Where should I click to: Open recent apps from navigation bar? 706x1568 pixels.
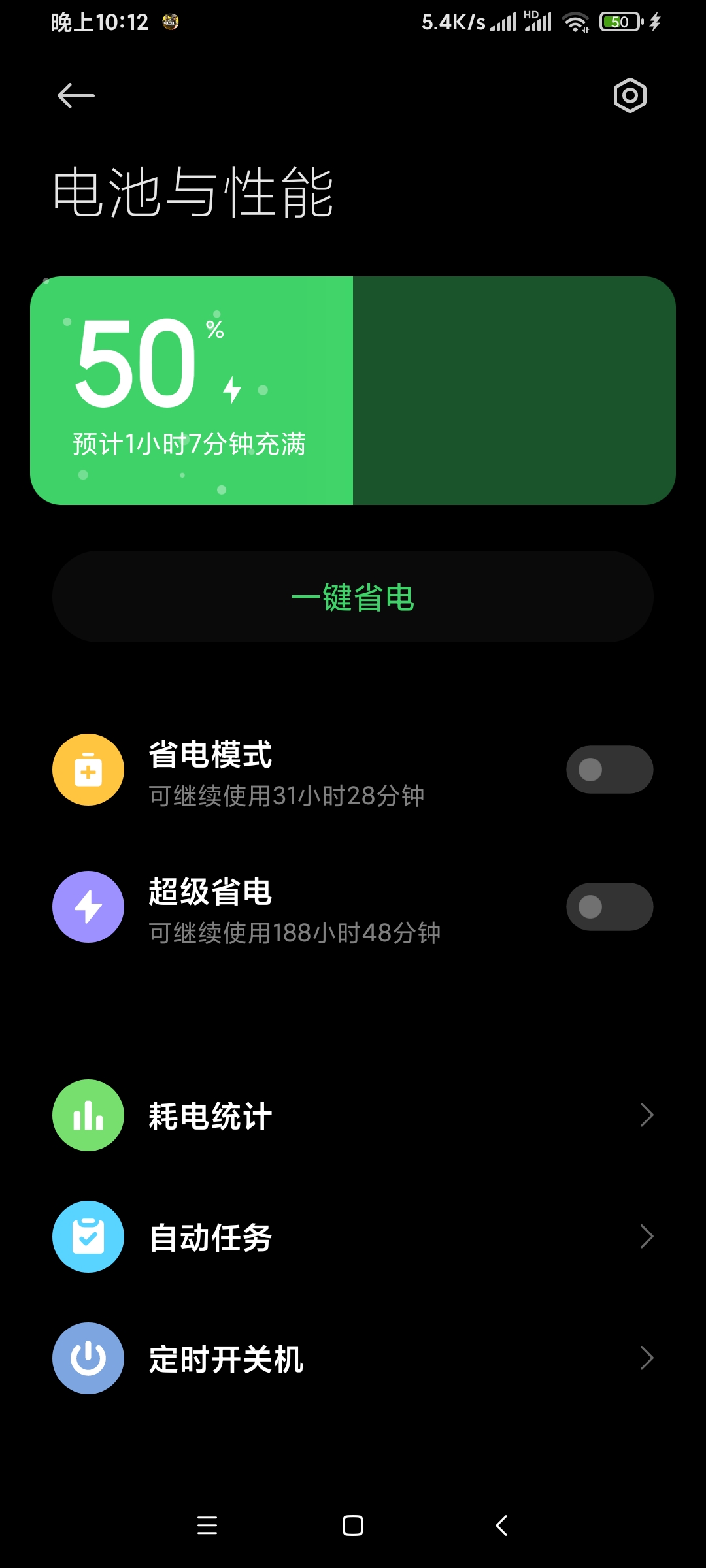pyautogui.click(x=207, y=1526)
